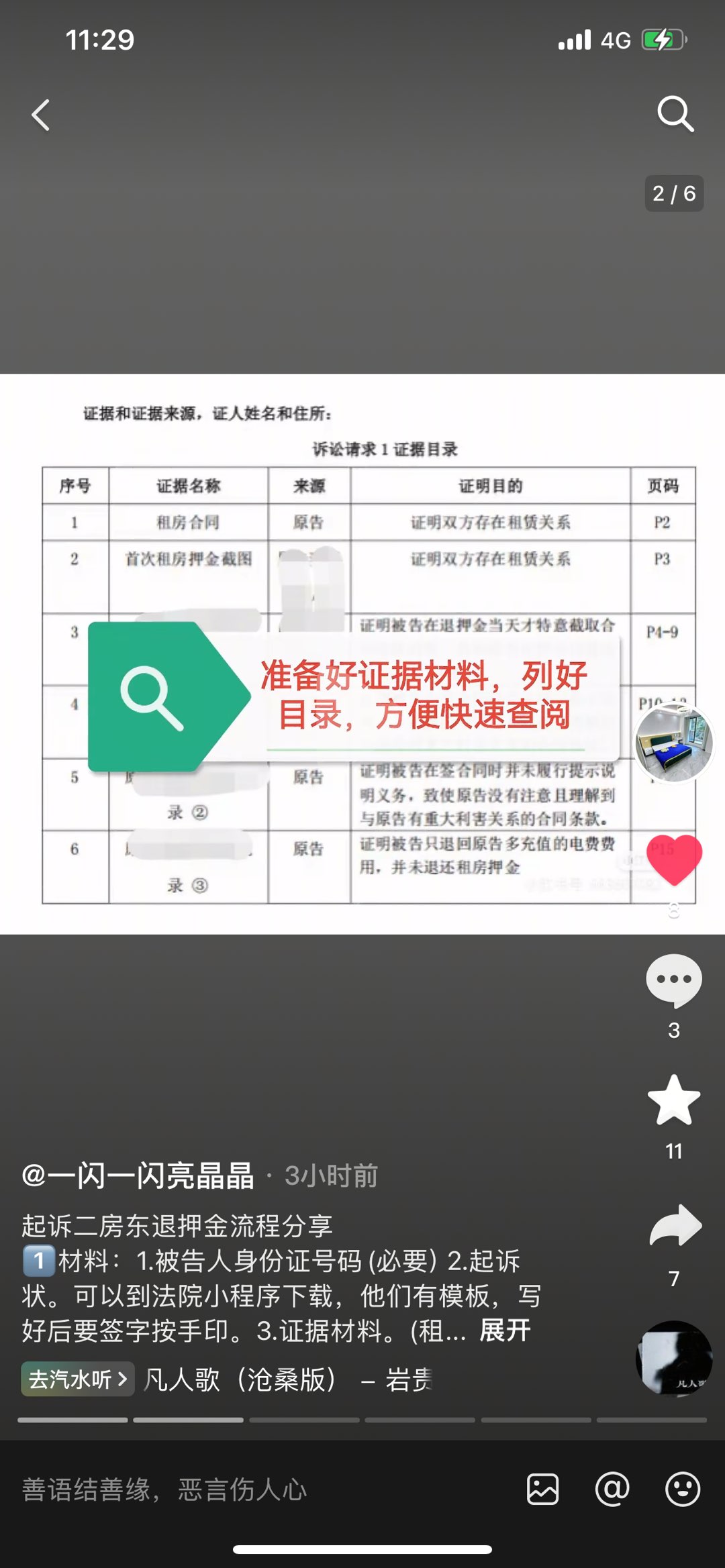
Task: Open the spinning music disc
Action: [674, 1359]
